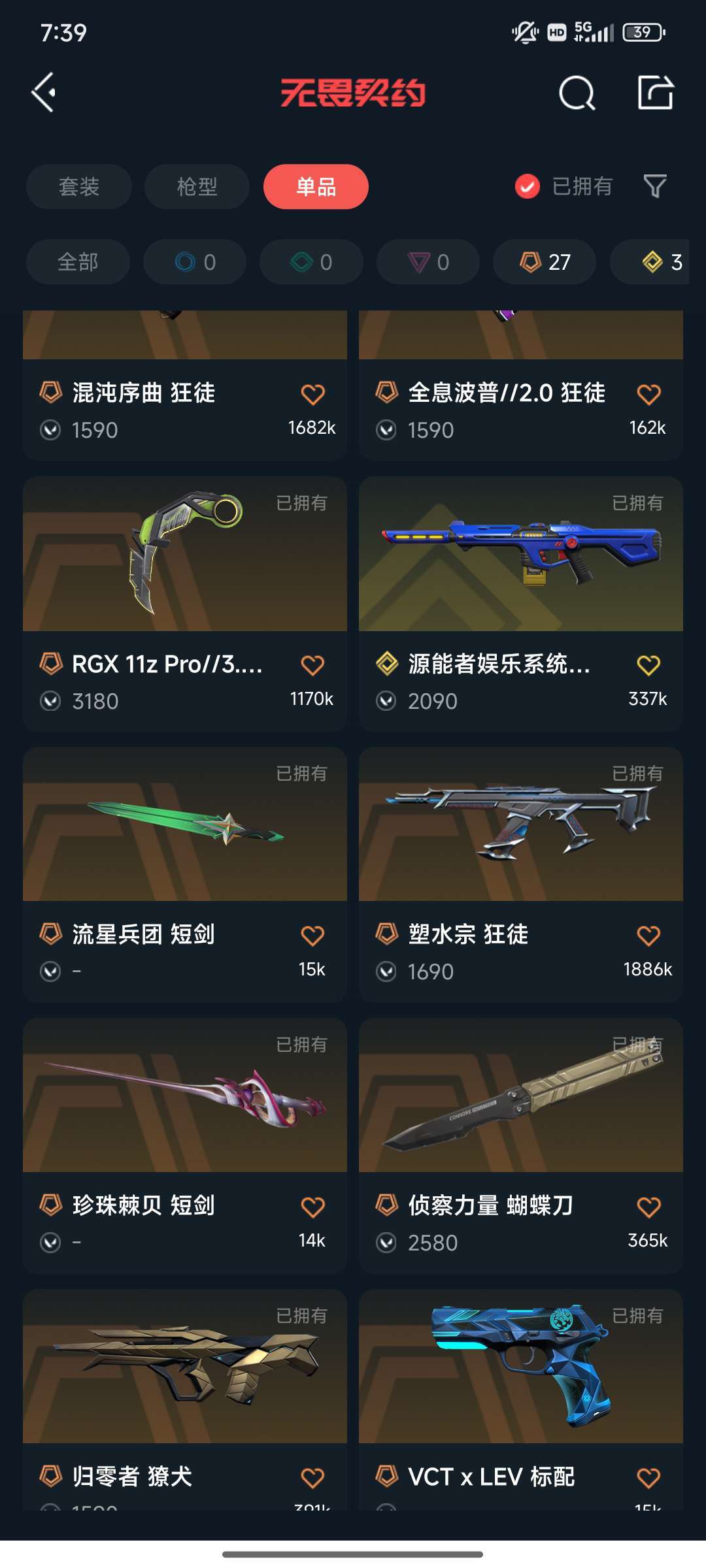Select the green diamond rarity filter

click(311, 261)
